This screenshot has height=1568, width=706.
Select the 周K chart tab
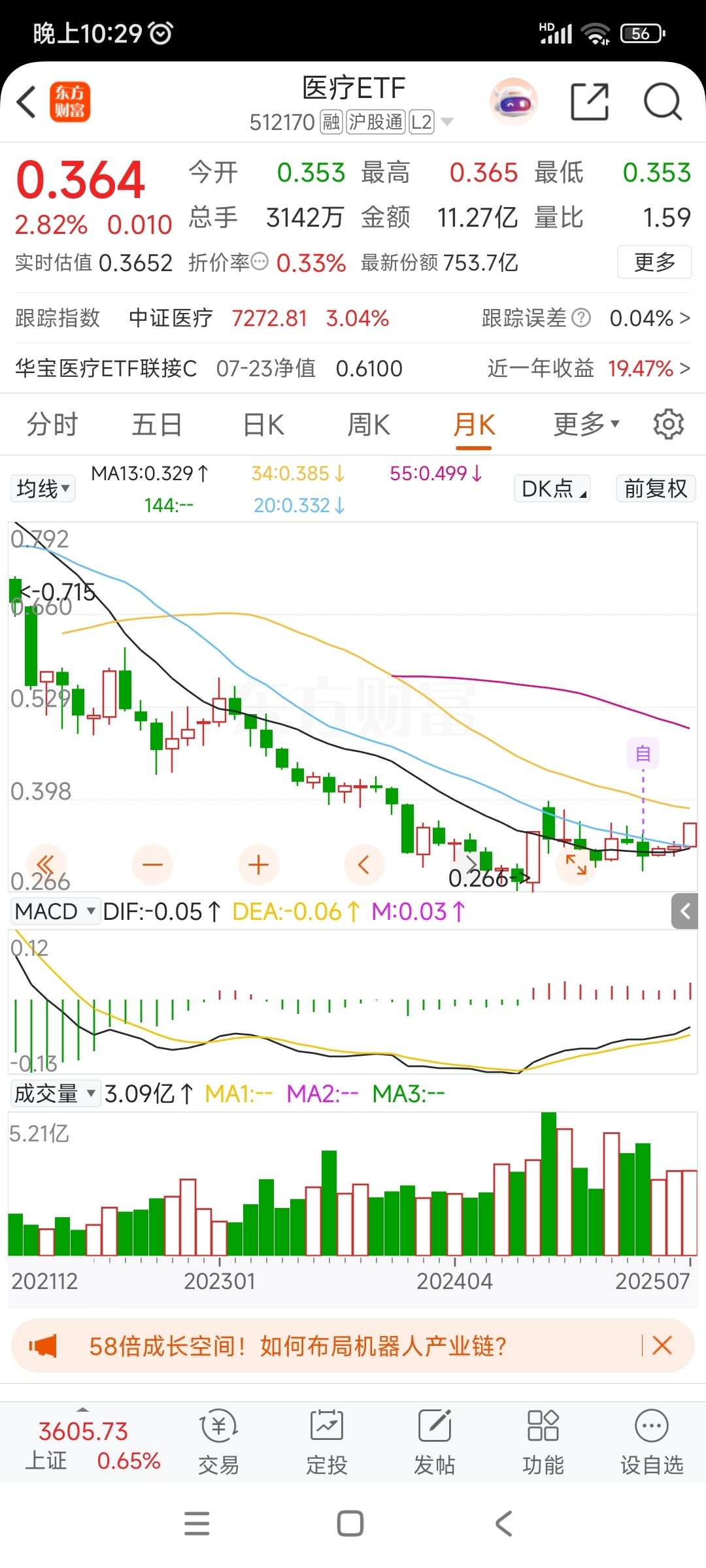pyautogui.click(x=369, y=425)
